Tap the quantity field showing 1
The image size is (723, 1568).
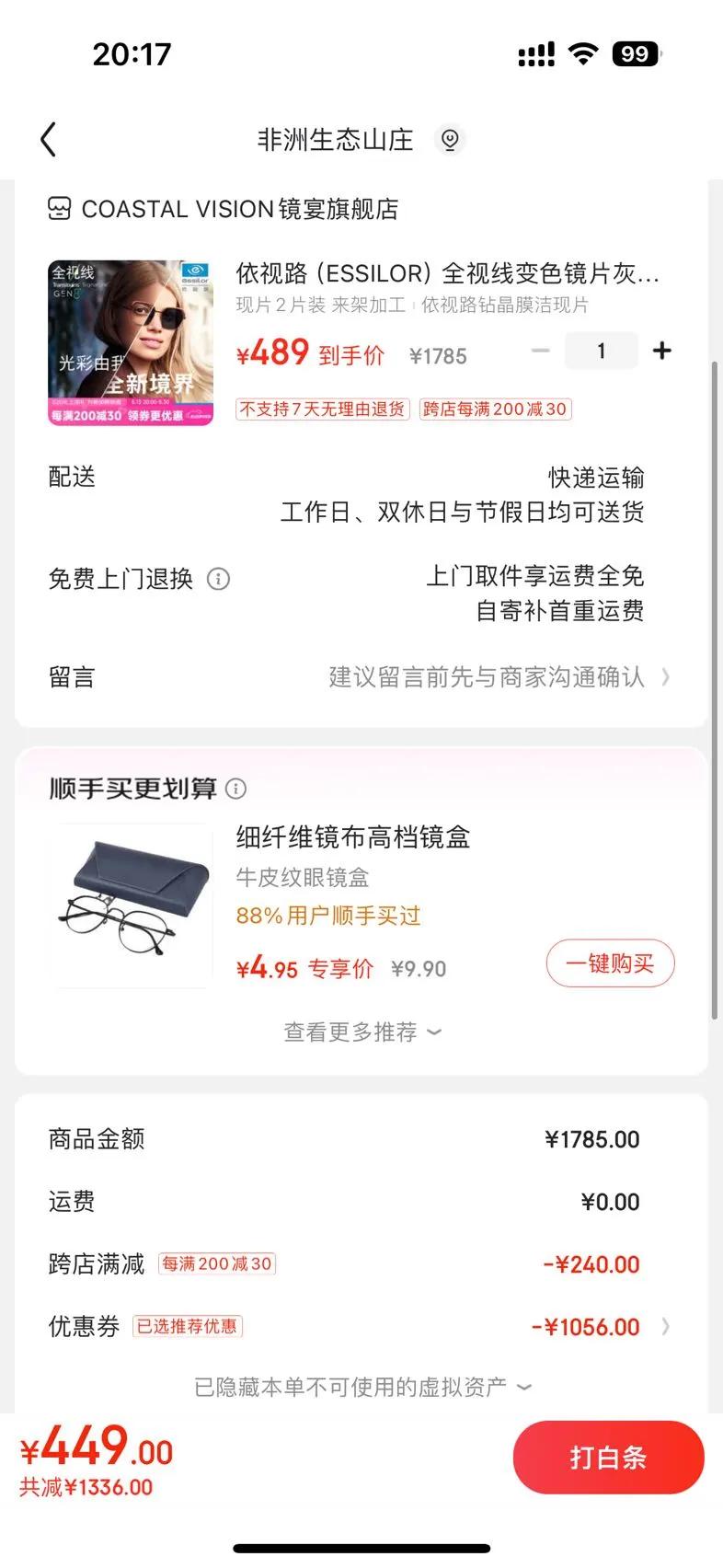602,351
